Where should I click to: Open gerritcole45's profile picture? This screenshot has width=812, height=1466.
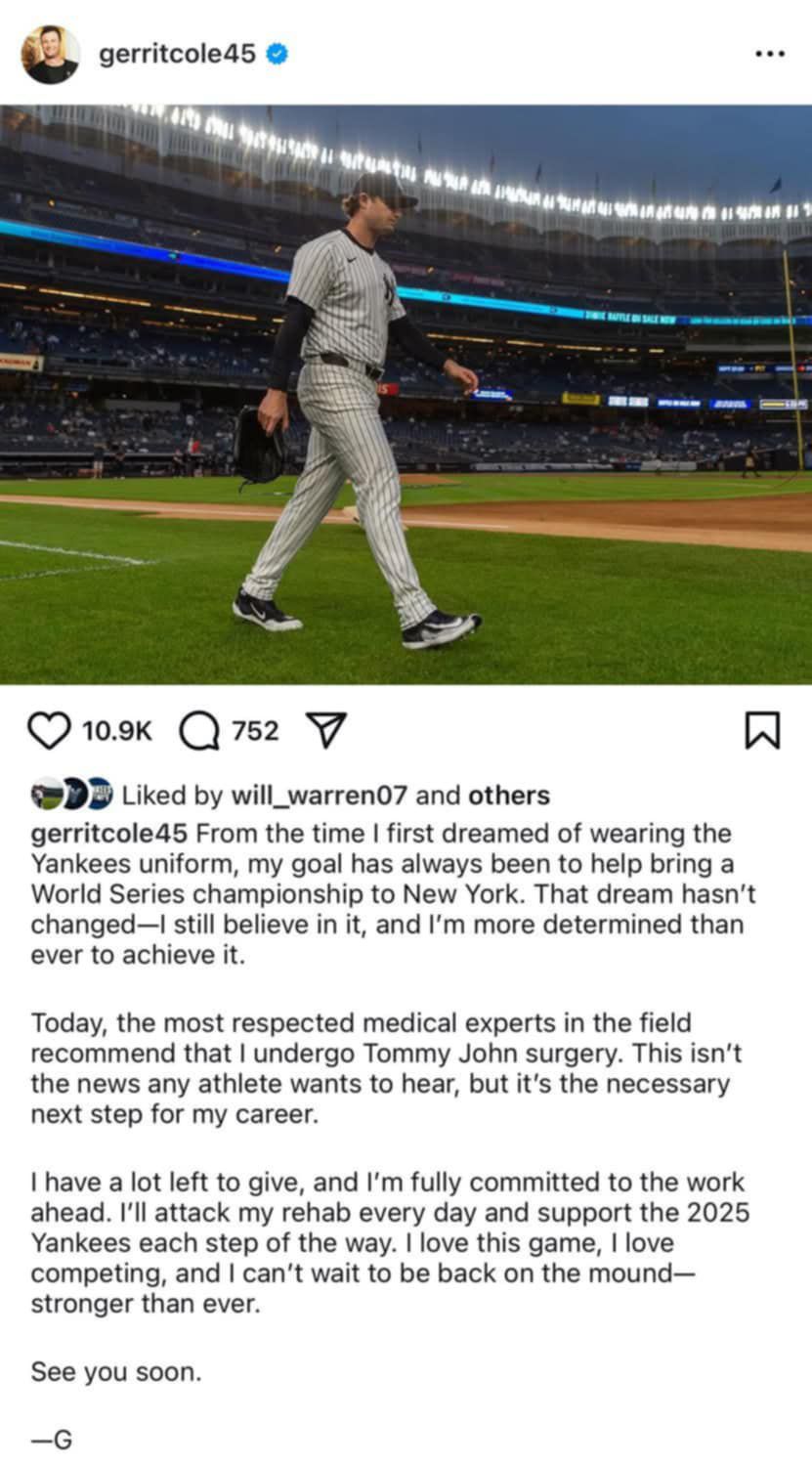(x=50, y=54)
